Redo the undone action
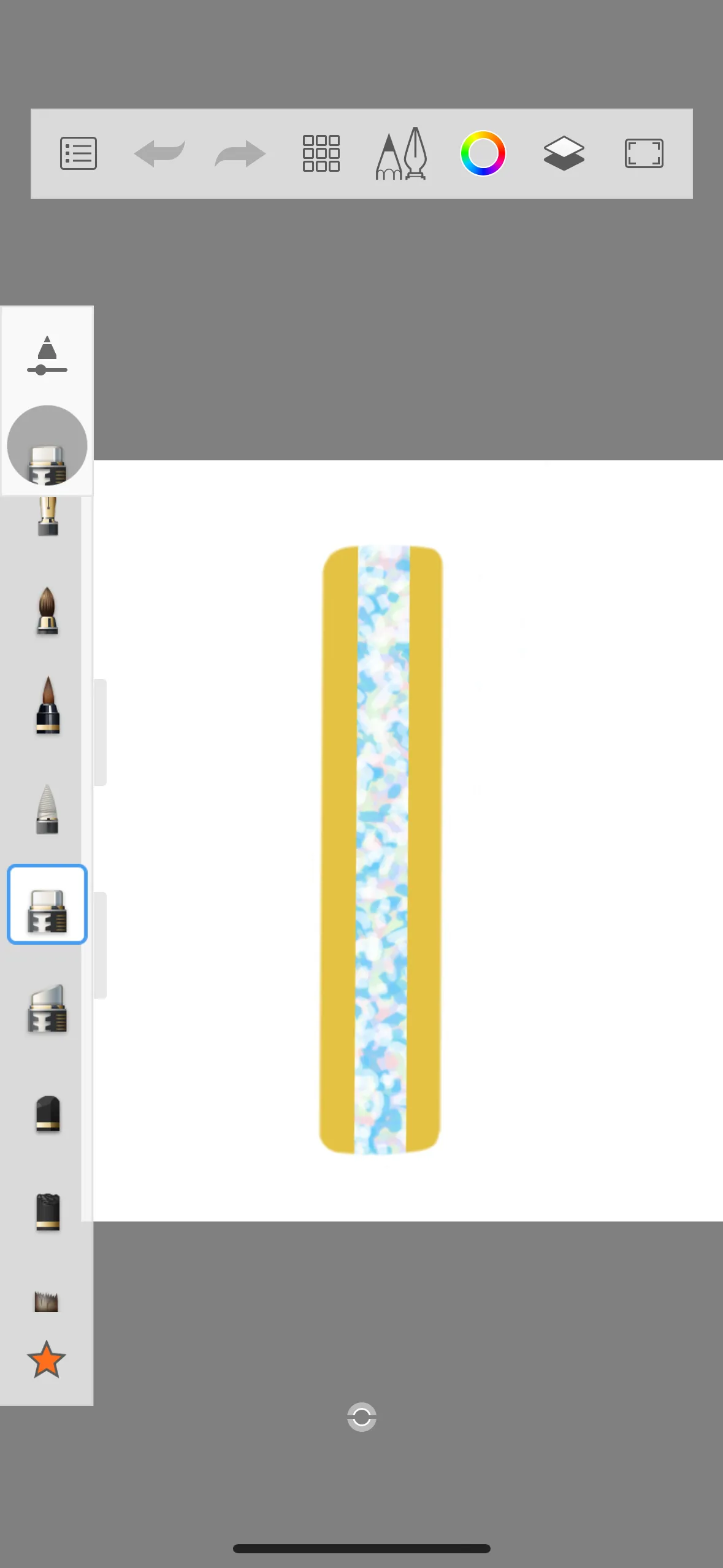Viewport: 723px width, 1568px height. [240, 153]
